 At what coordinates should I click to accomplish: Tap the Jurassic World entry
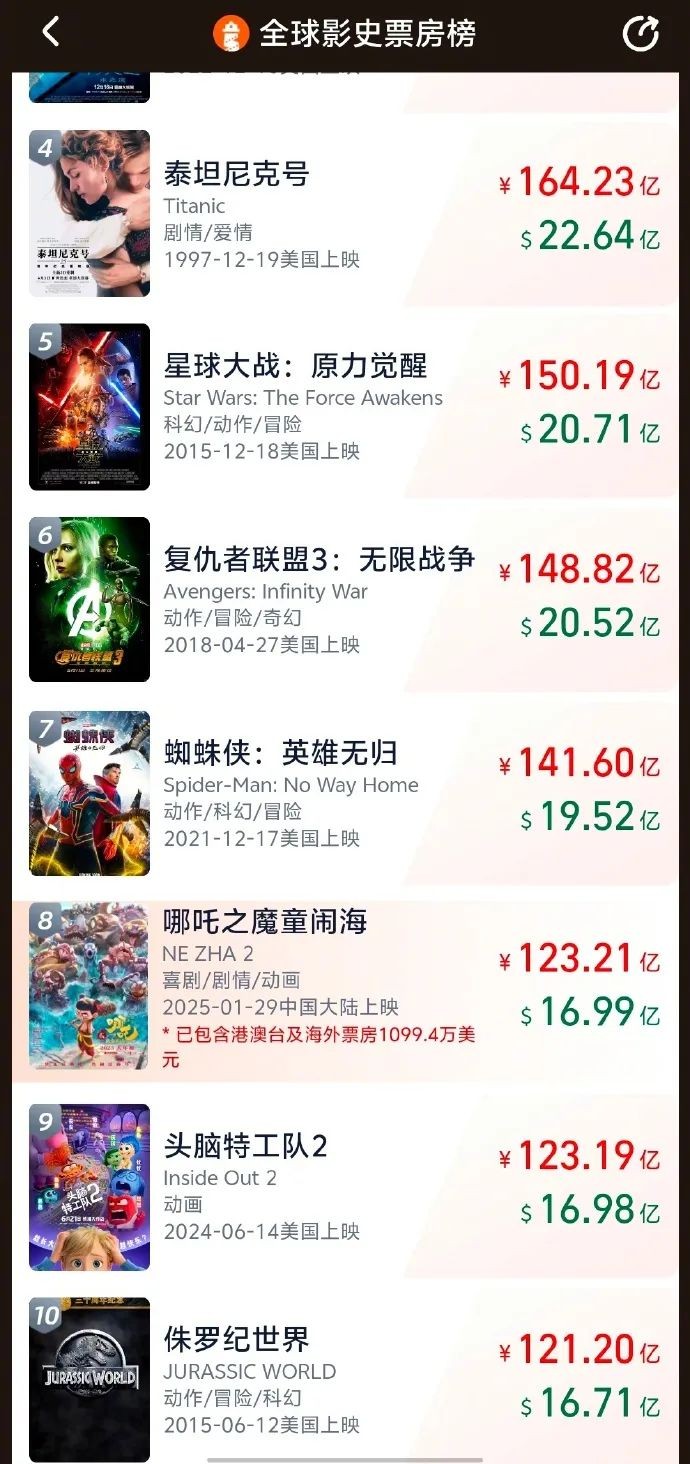pyautogui.click(x=237, y=1340)
